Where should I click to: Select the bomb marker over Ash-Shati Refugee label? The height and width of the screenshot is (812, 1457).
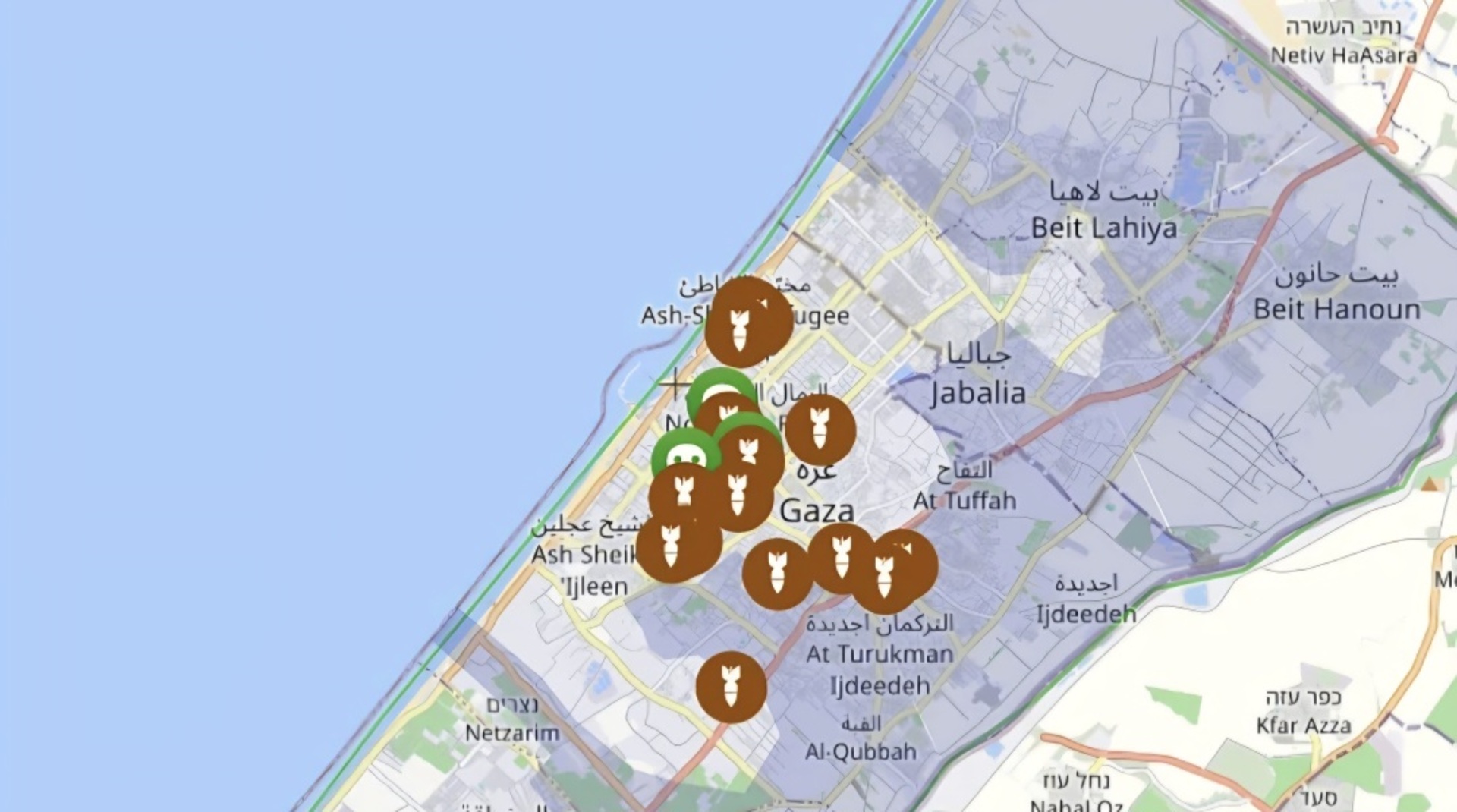click(739, 328)
